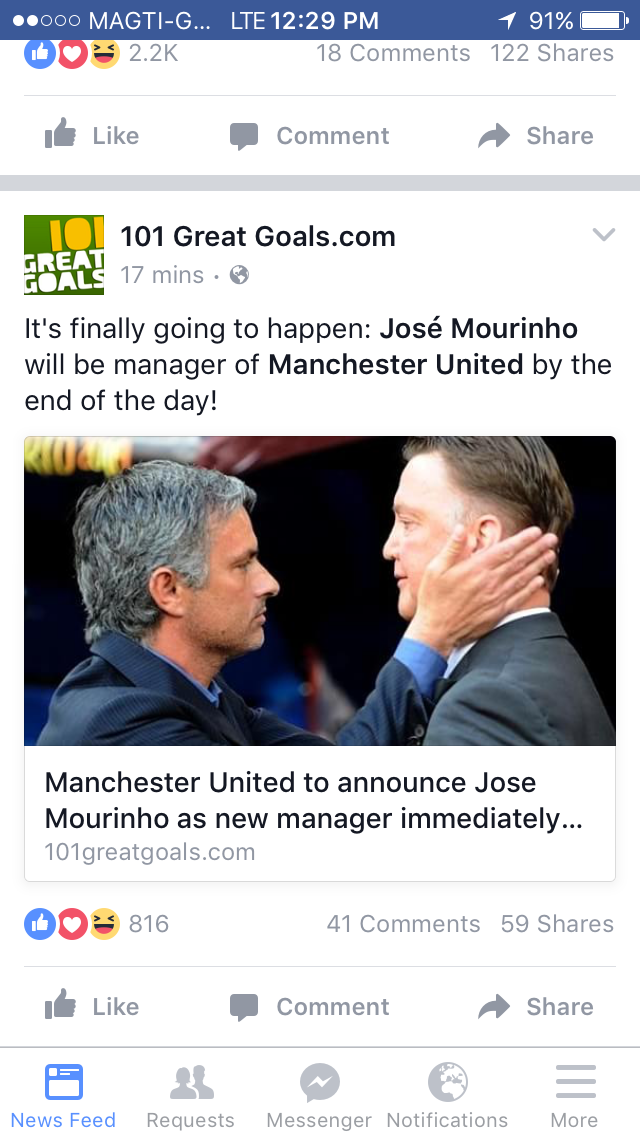View the 18 Comments on the upper post
Viewport: 640px width, 1136px height.
point(393,53)
